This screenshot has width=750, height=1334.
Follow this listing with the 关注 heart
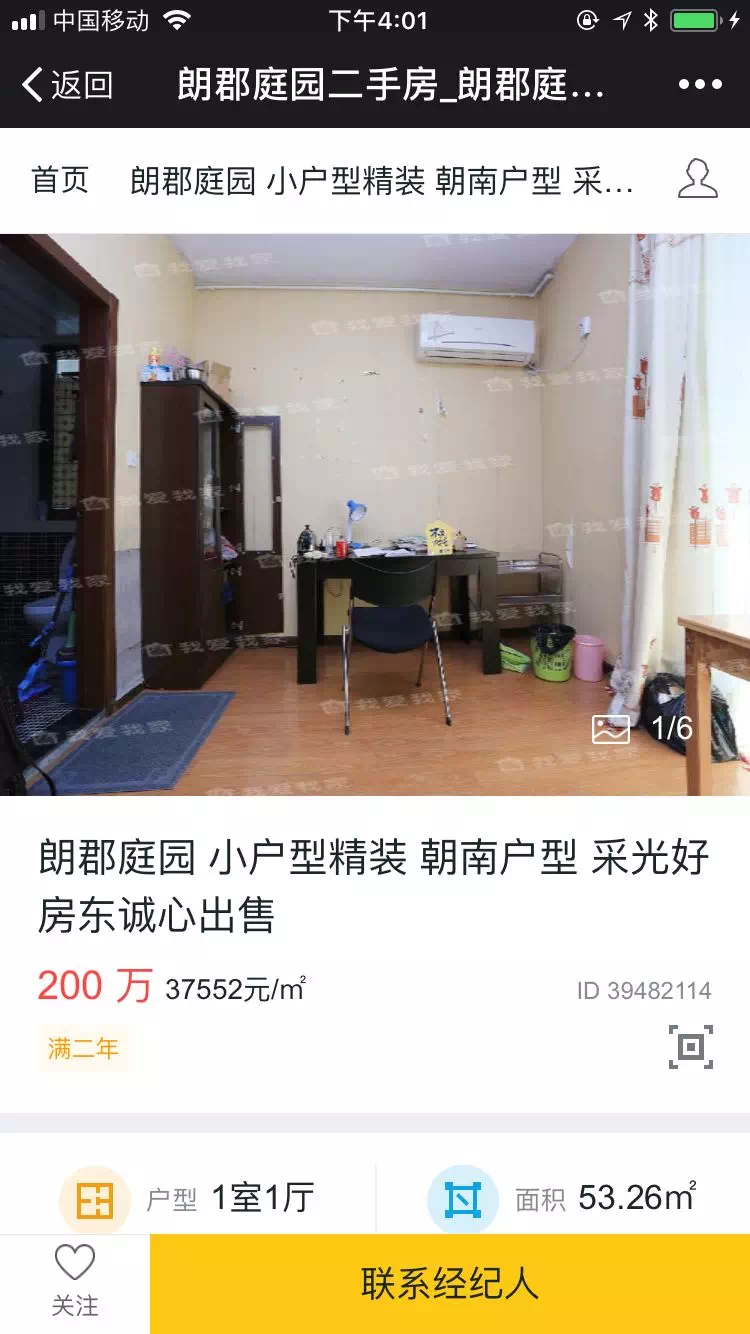click(x=75, y=1281)
